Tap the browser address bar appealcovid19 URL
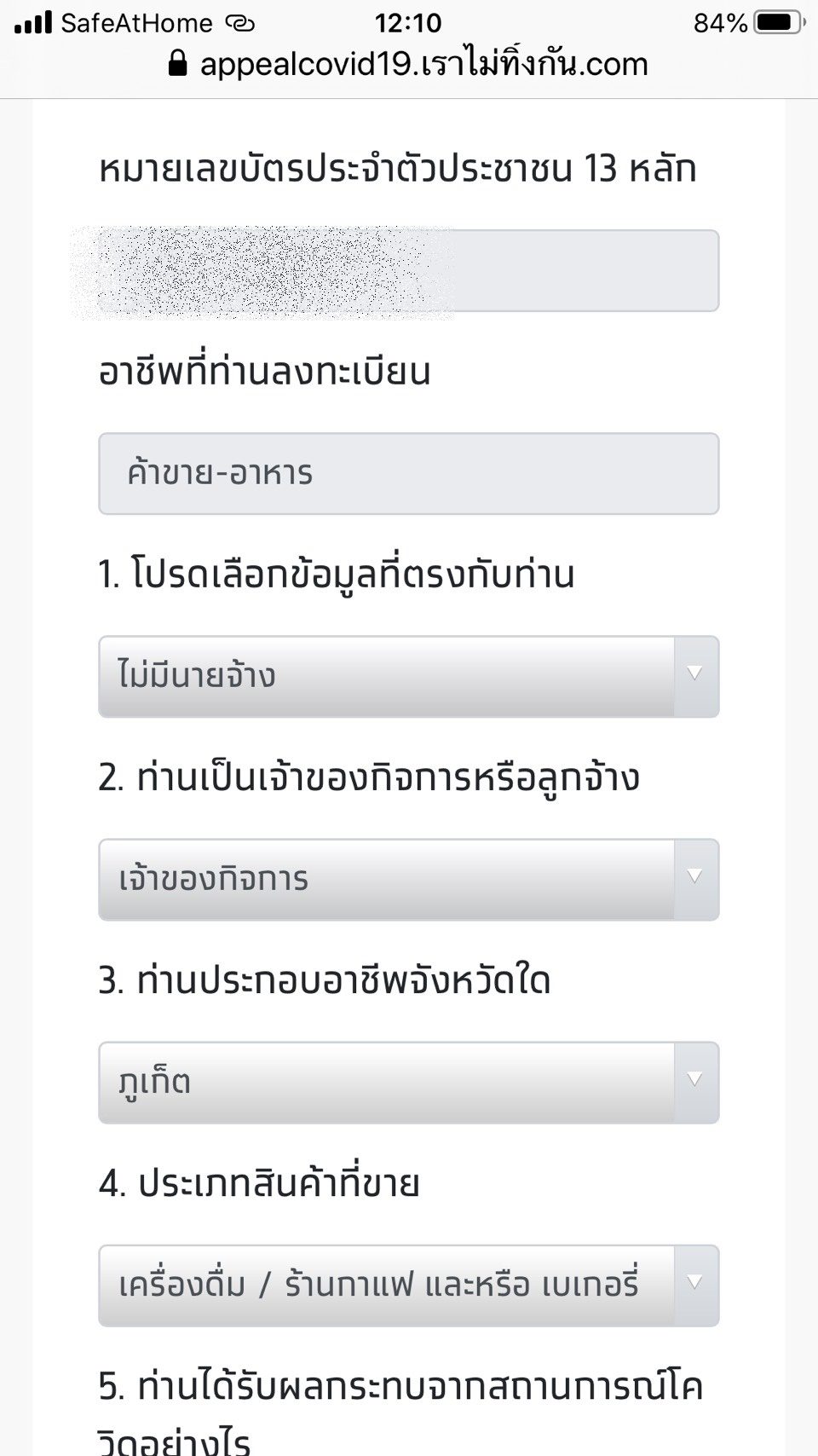The width and height of the screenshot is (818, 1456). tap(409, 64)
